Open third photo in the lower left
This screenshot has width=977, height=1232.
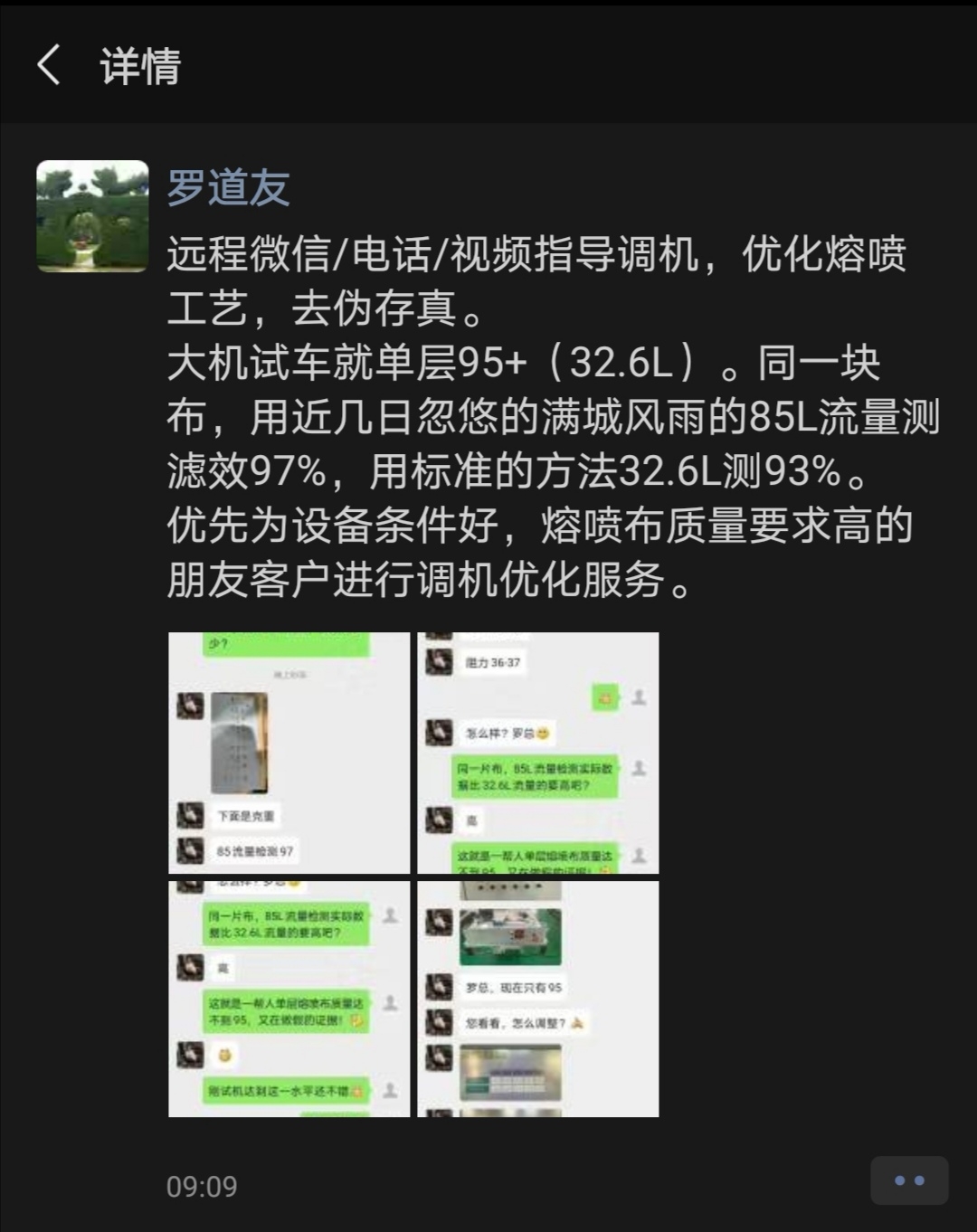pyautogui.click(x=289, y=999)
